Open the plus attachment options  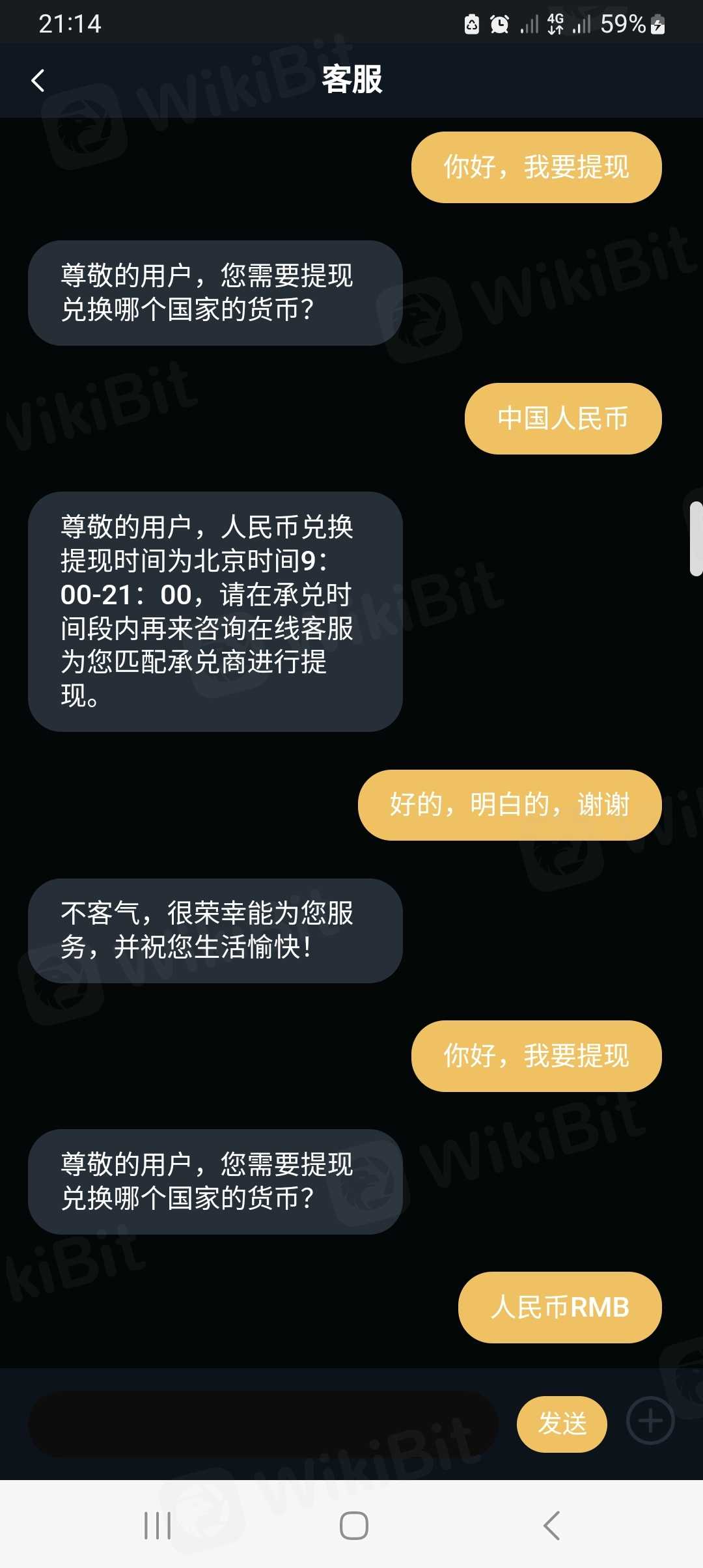coord(650,1421)
